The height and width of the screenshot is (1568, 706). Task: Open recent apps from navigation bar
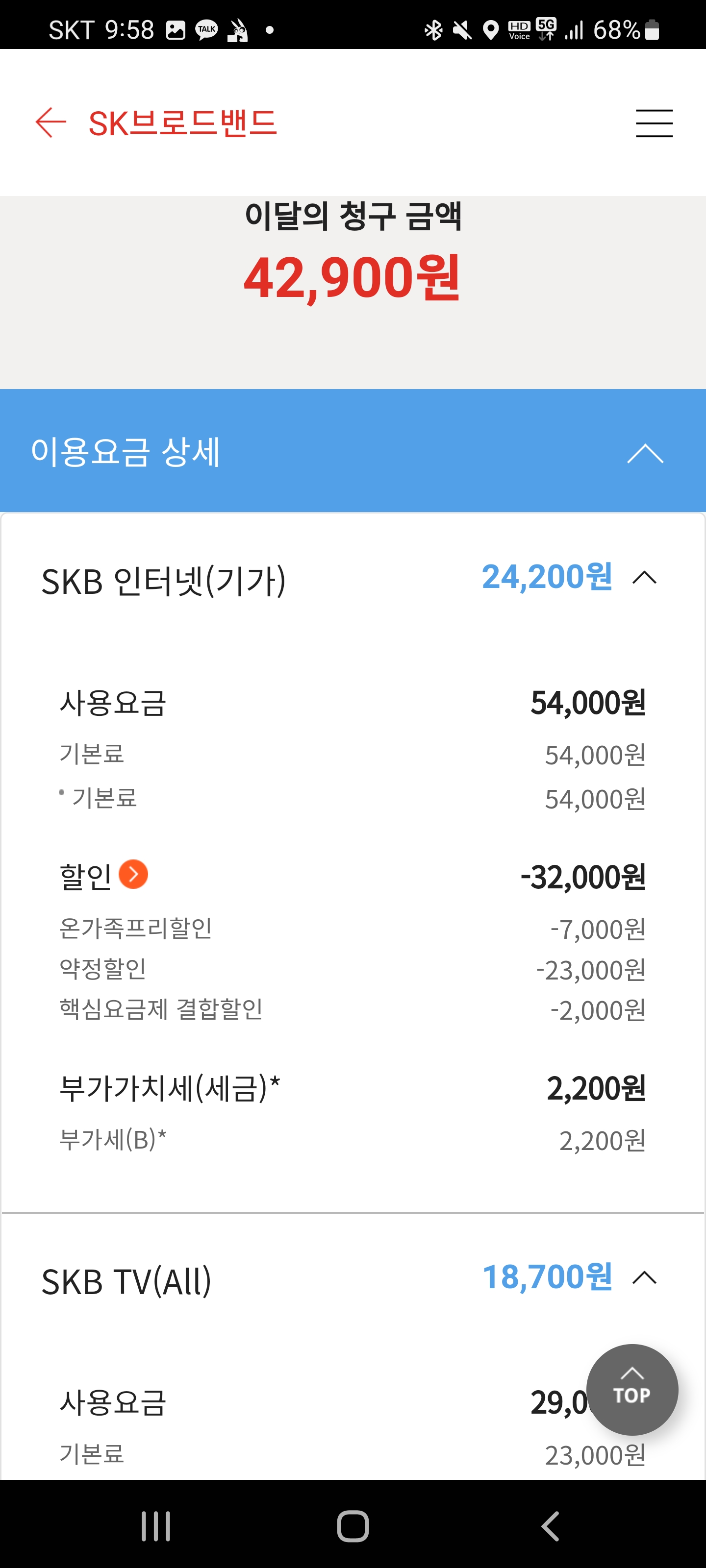(x=156, y=1526)
